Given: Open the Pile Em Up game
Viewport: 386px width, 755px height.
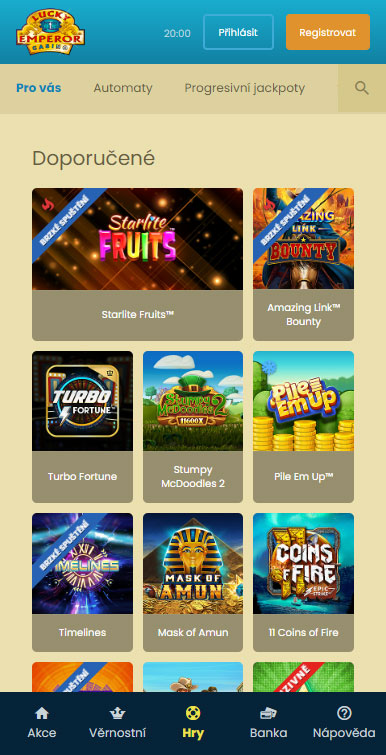Looking at the screenshot, I should [x=303, y=427].
